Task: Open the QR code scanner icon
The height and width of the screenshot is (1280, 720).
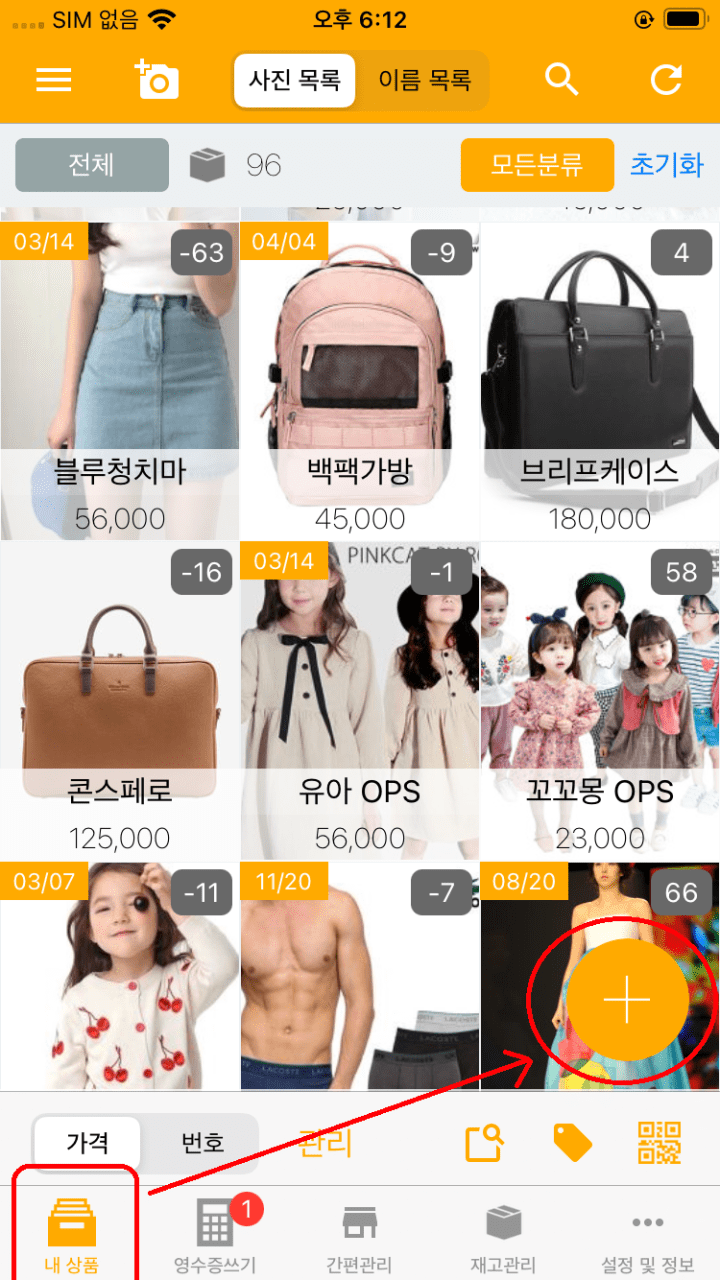Action: [659, 1142]
